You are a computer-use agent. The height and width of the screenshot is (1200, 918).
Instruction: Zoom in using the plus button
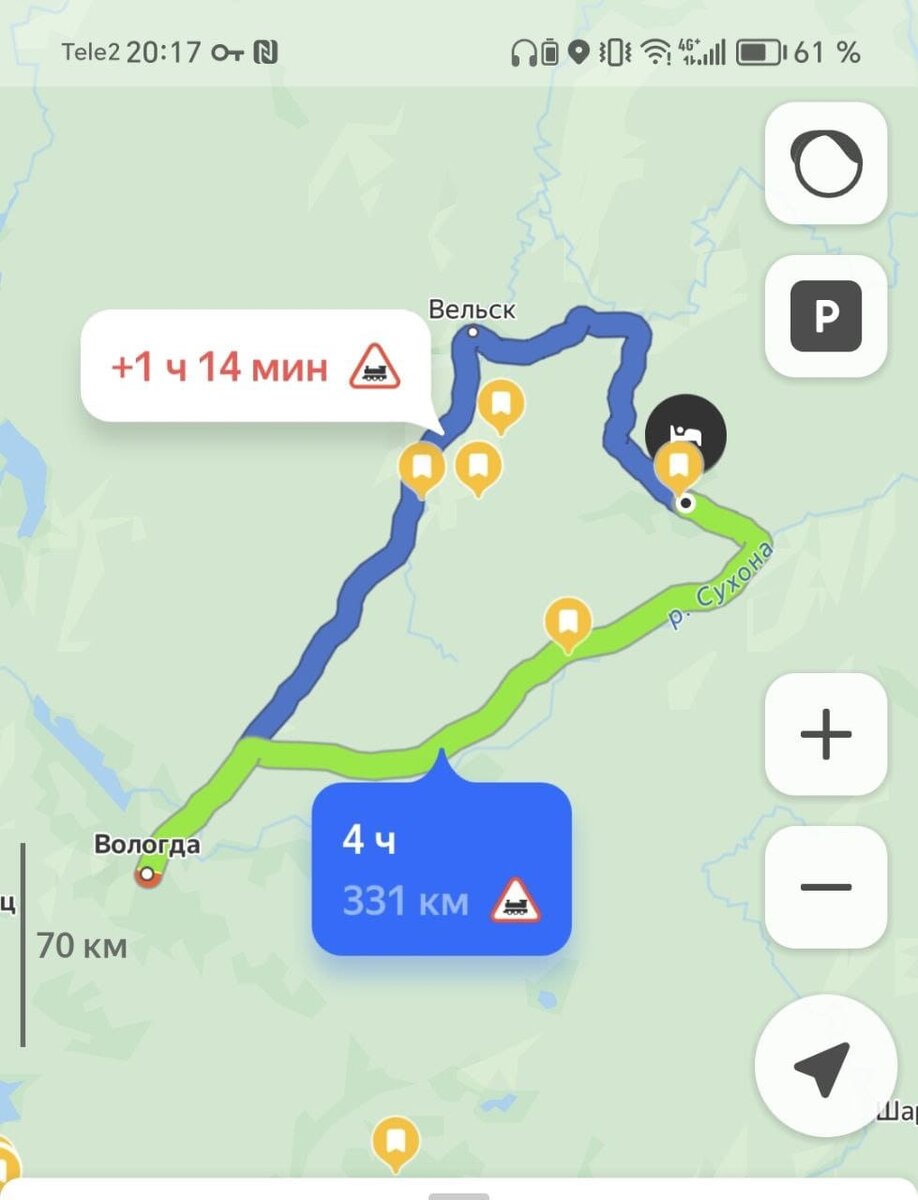click(x=826, y=734)
